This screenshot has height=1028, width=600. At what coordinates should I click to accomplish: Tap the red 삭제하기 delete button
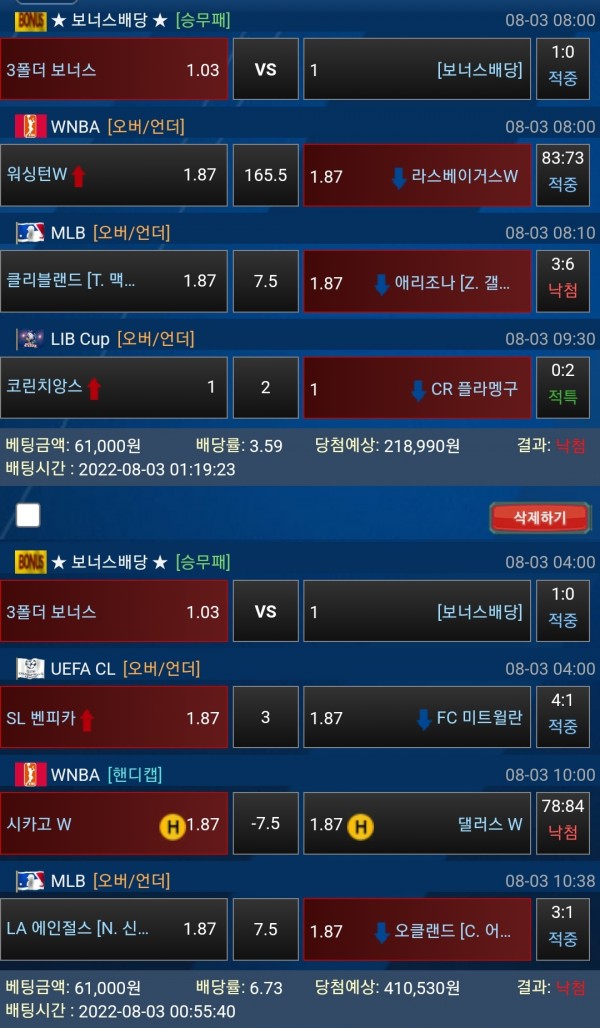tap(539, 517)
